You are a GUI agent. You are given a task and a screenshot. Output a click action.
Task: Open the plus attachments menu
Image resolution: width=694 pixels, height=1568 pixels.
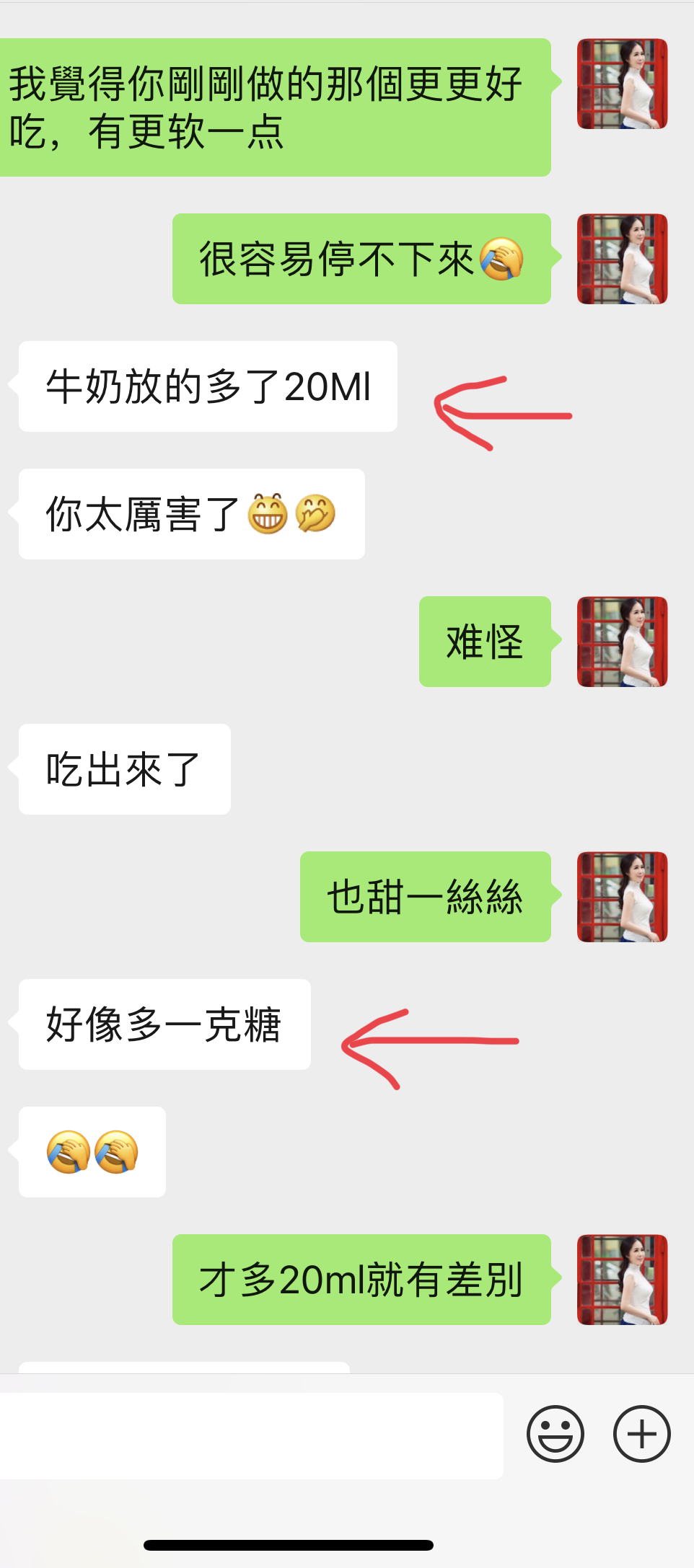(641, 1434)
